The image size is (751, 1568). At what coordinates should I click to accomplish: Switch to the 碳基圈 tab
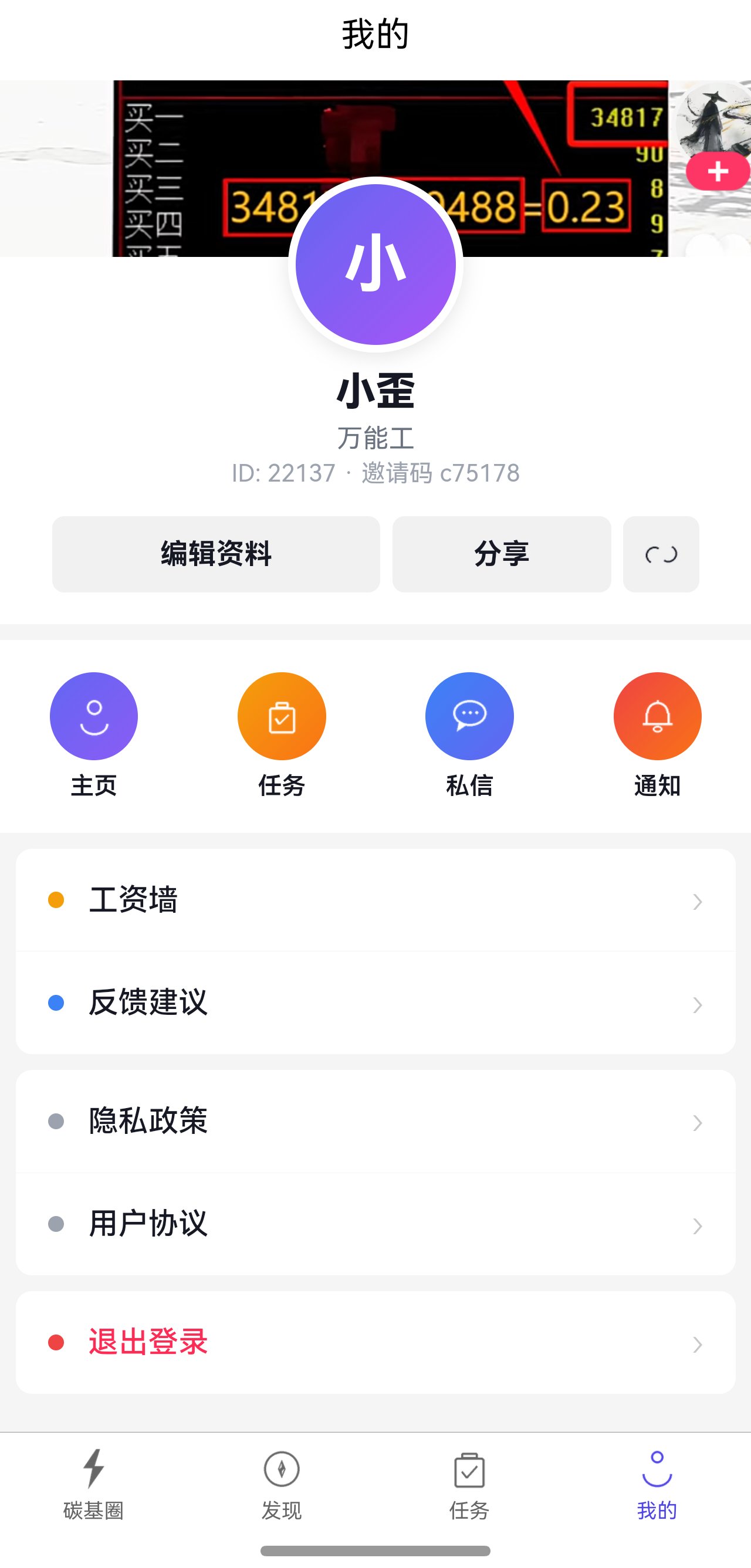pyautogui.click(x=94, y=1484)
